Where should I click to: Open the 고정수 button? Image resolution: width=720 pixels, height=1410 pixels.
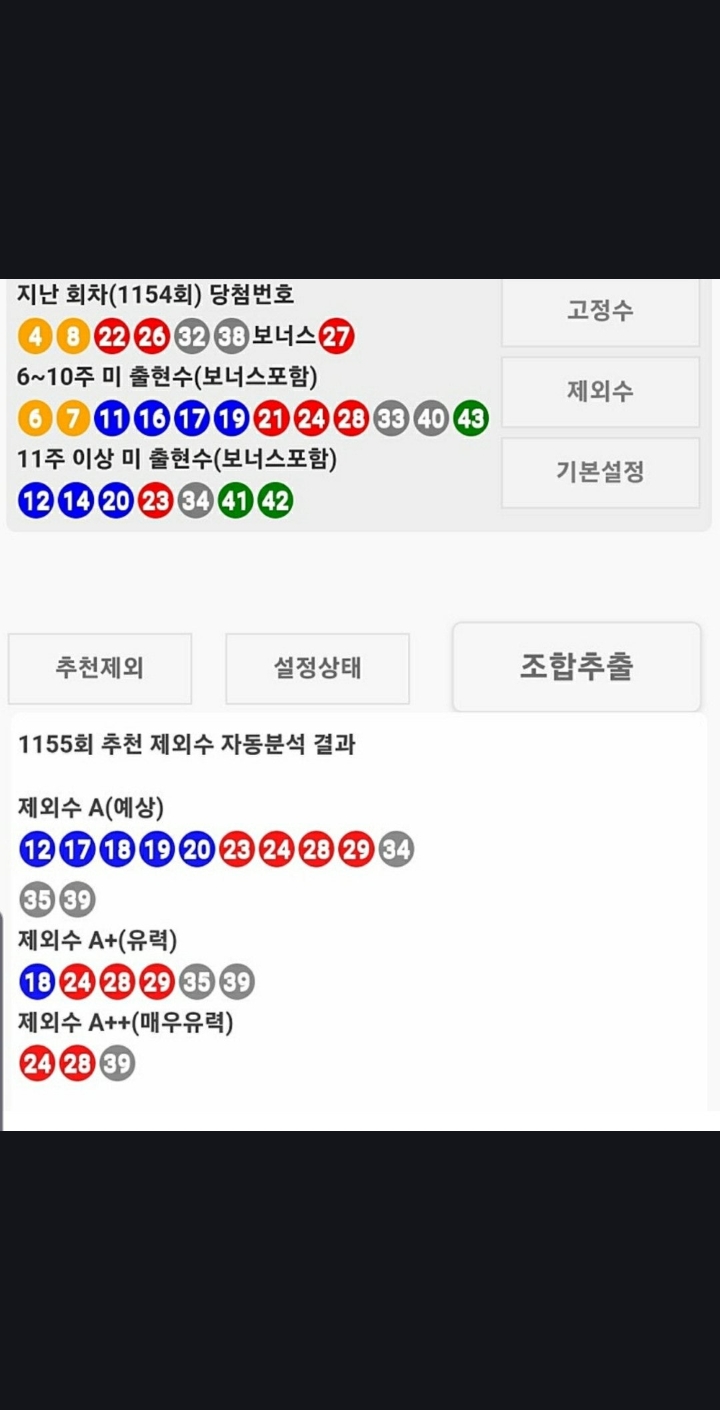pyautogui.click(x=600, y=311)
